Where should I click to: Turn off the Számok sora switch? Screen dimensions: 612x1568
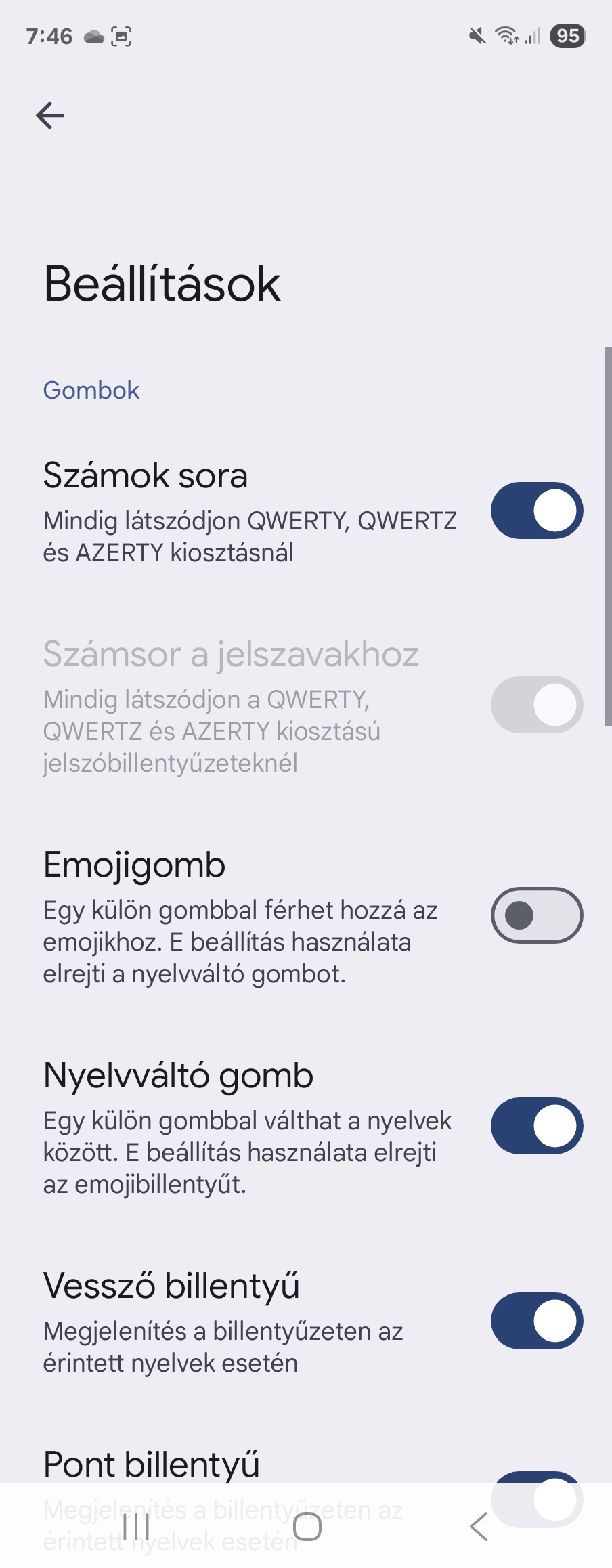point(536,510)
